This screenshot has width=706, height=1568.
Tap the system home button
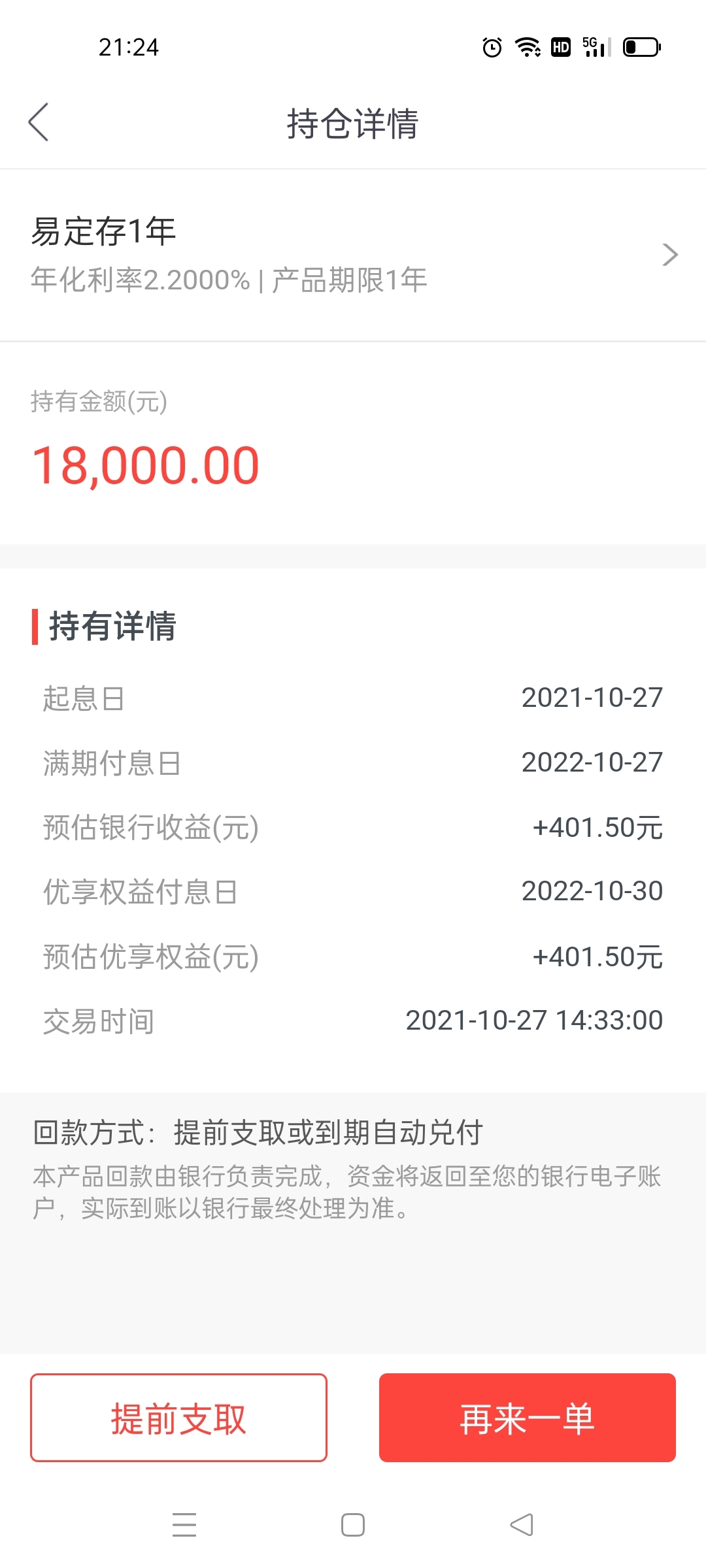click(353, 1525)
